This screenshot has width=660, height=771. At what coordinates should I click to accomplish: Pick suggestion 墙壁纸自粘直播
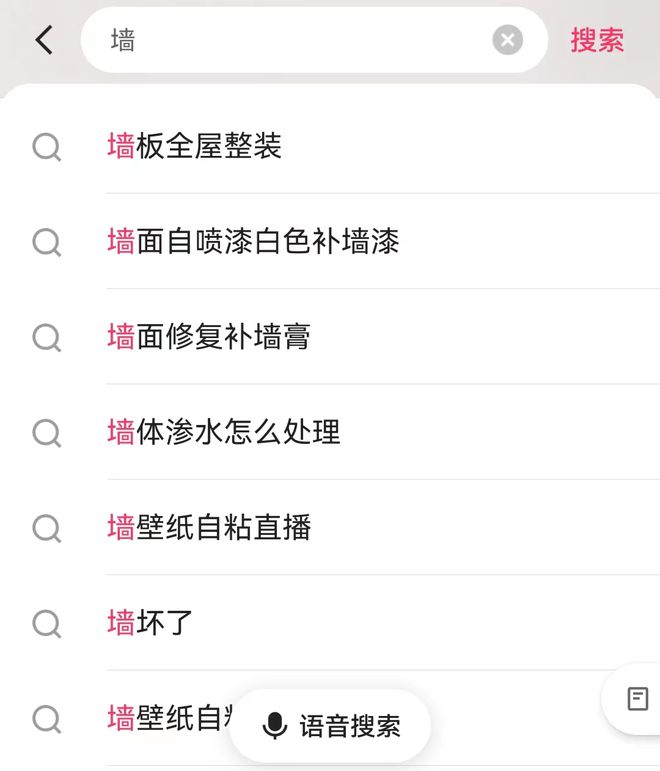209,527
